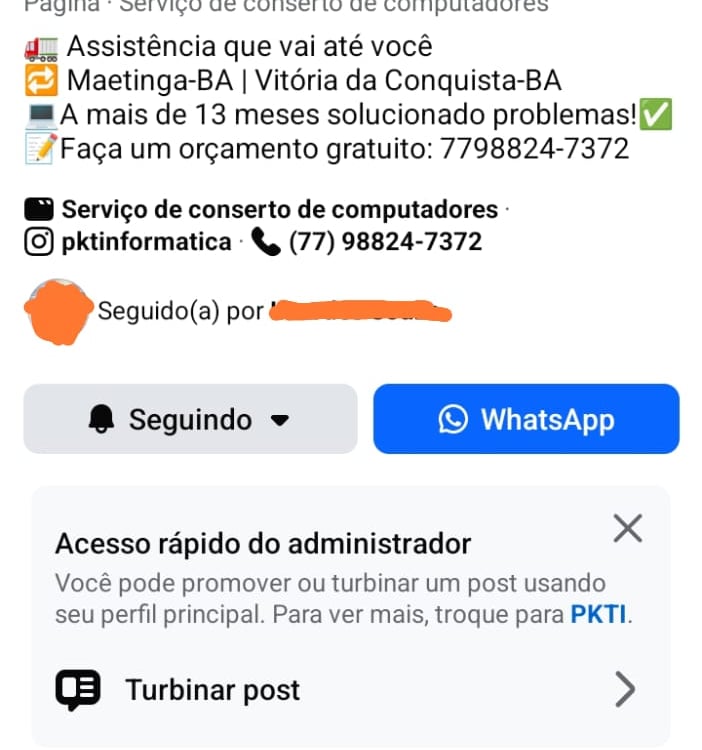
Task: Open the Serviço de conserto de computadores category
Action: point(279,209)
